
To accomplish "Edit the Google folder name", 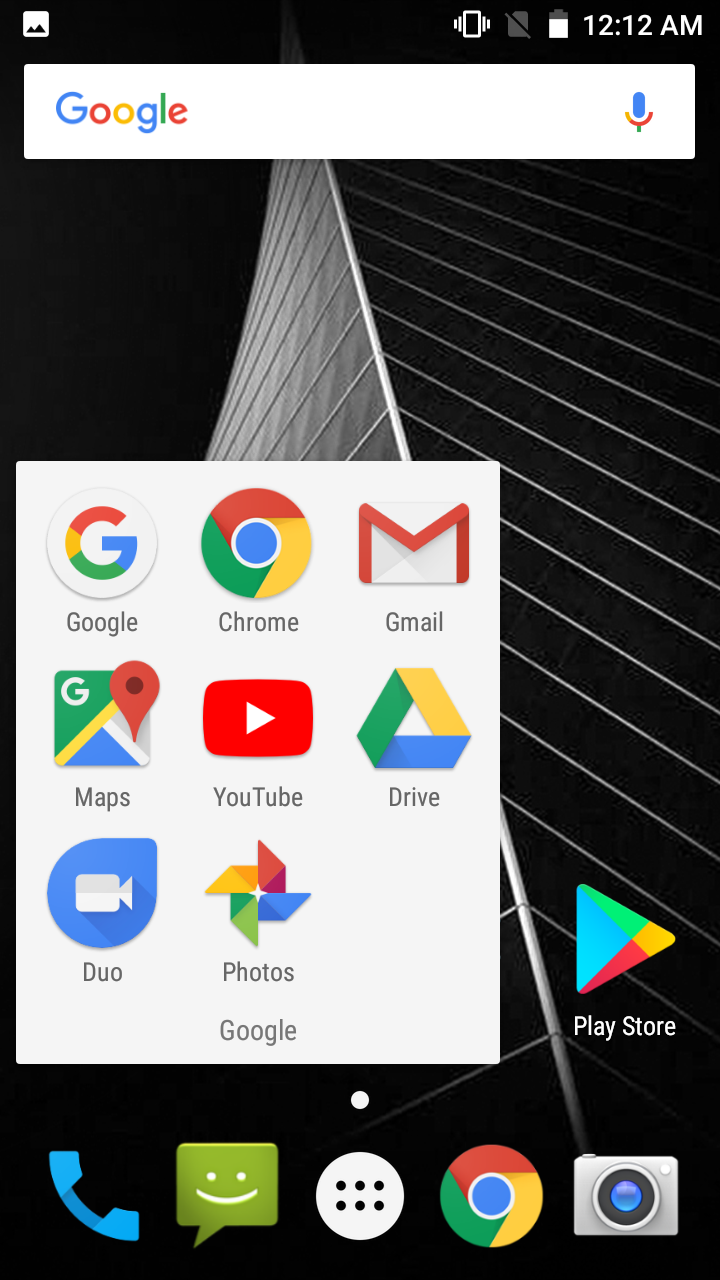I will pyautogui.click(x=258, y=1031).
